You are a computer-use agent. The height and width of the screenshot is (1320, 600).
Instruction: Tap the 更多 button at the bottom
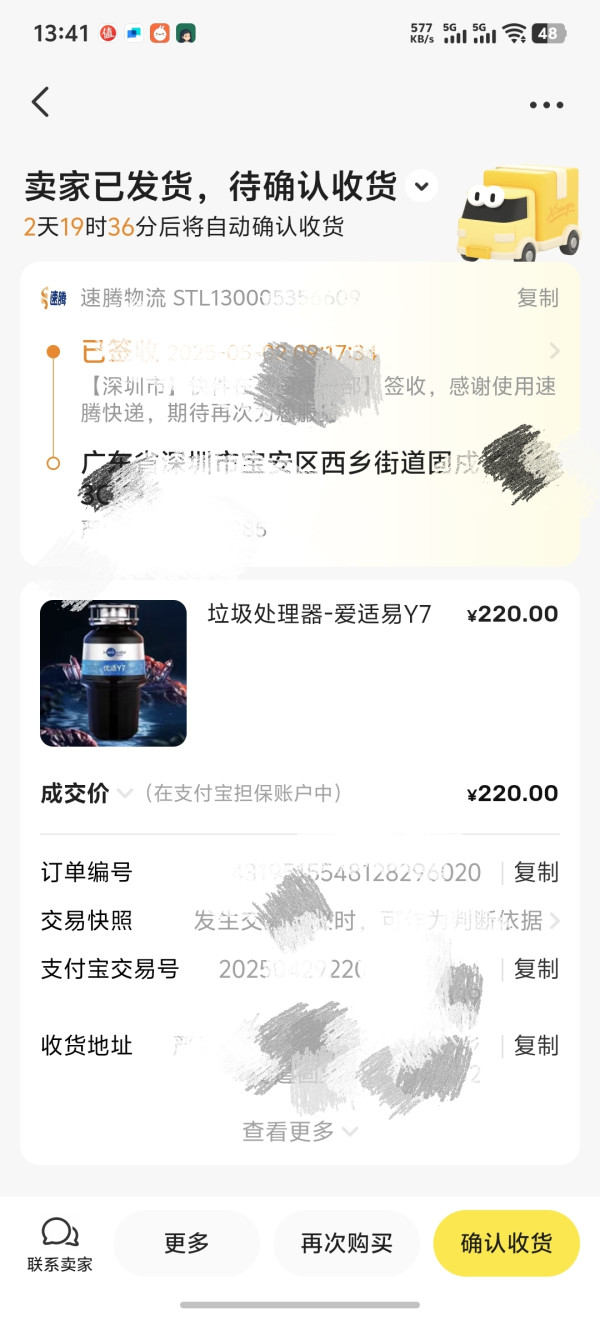187,1243
